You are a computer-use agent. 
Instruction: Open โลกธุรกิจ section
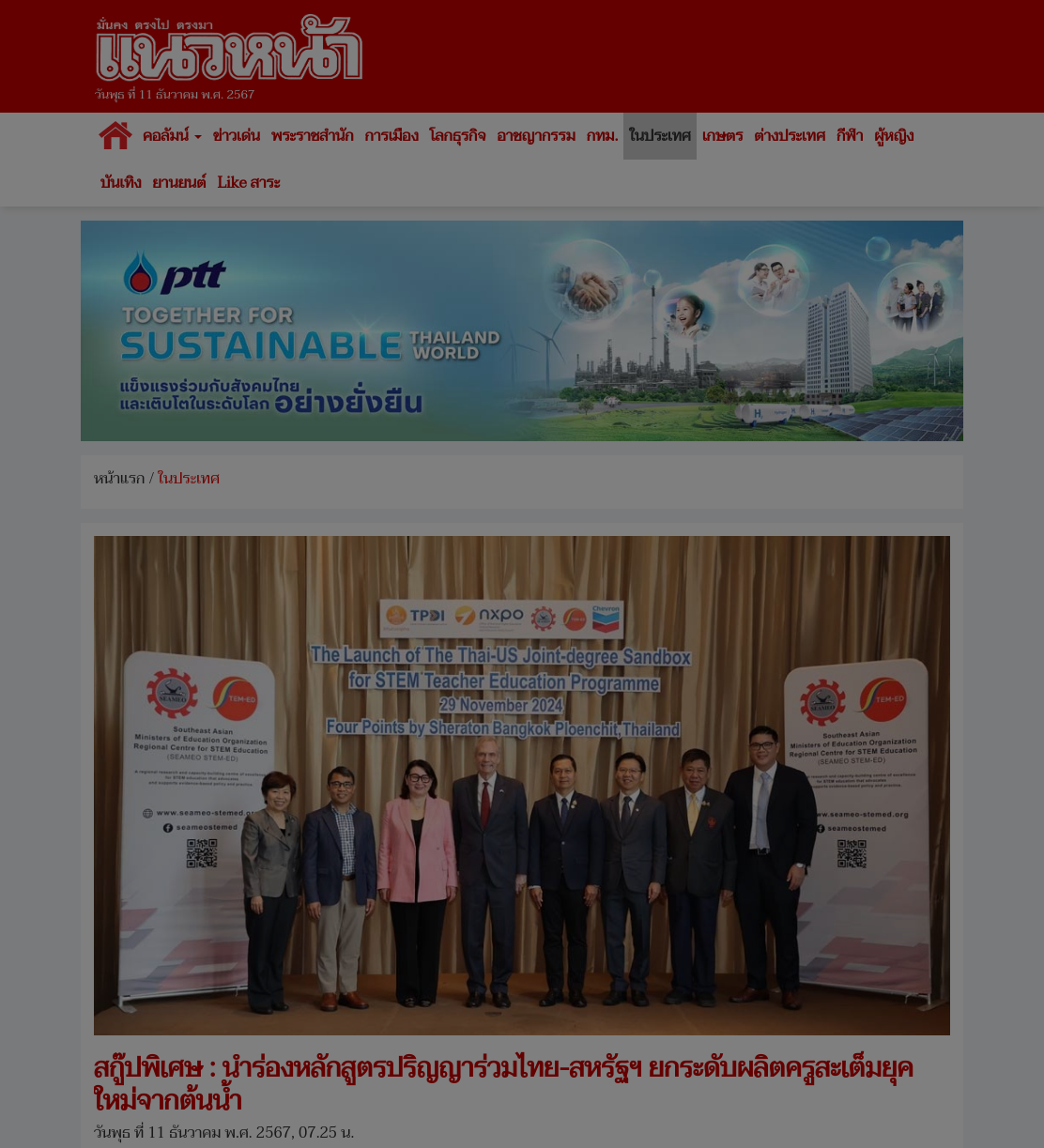(457, 136)
